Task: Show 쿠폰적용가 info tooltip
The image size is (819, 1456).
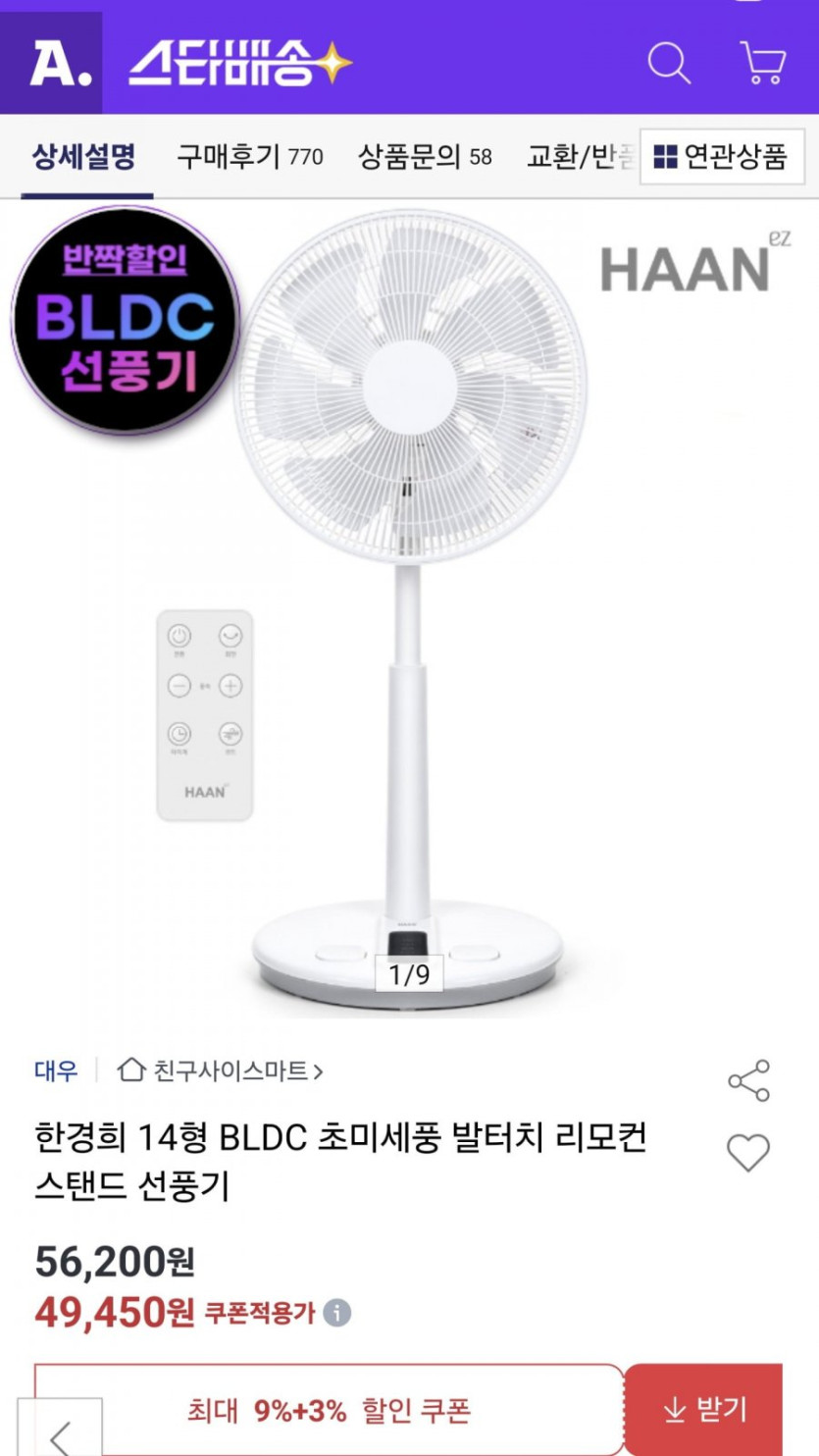Action: pos(337,1313)
